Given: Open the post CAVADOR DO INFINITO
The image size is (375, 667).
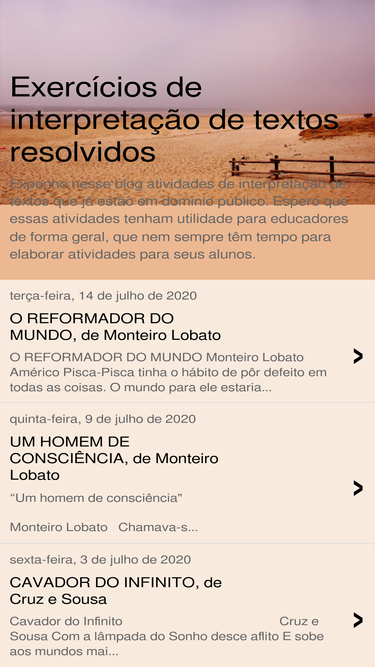Looking at the screenshot, I should [116, 590].
